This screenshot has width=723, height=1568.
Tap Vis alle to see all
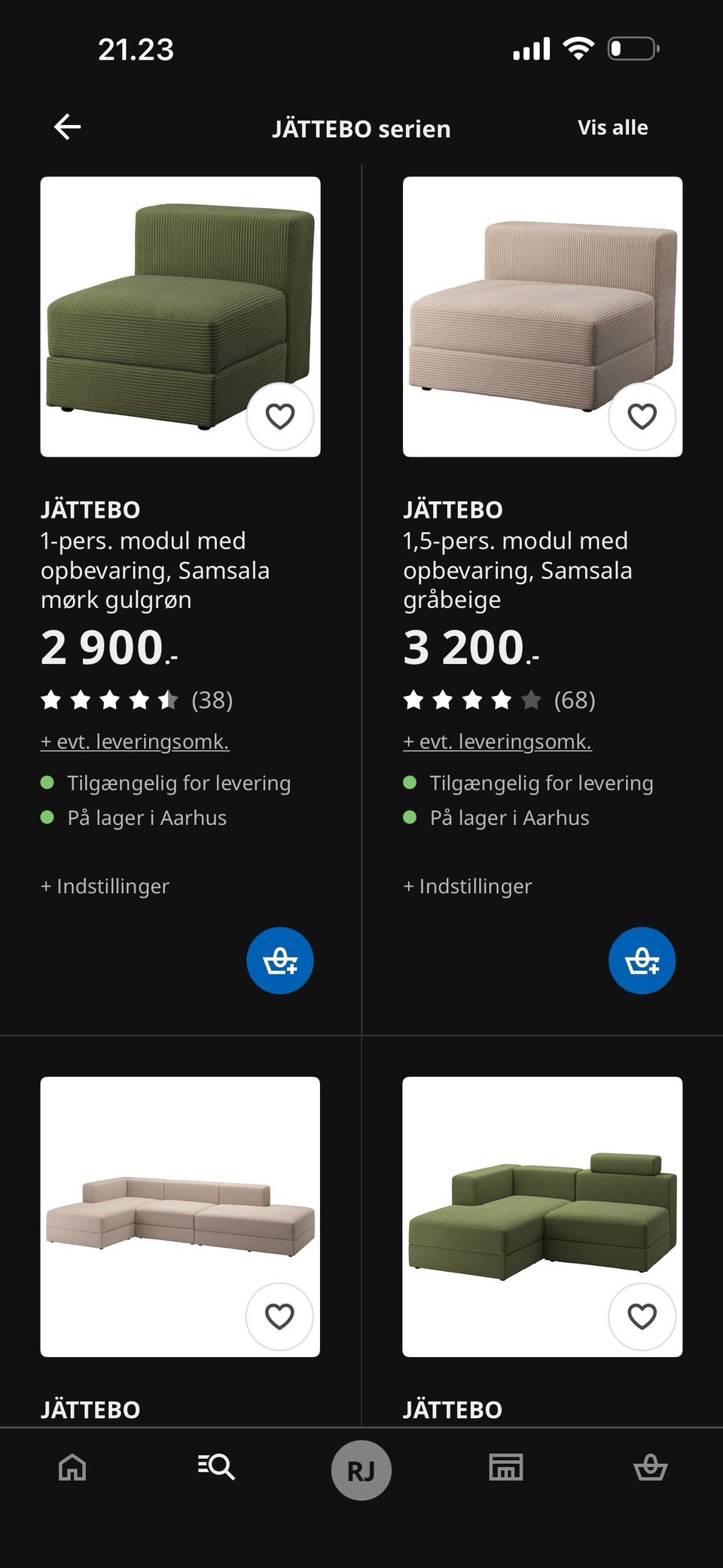[x=612, y=127]
